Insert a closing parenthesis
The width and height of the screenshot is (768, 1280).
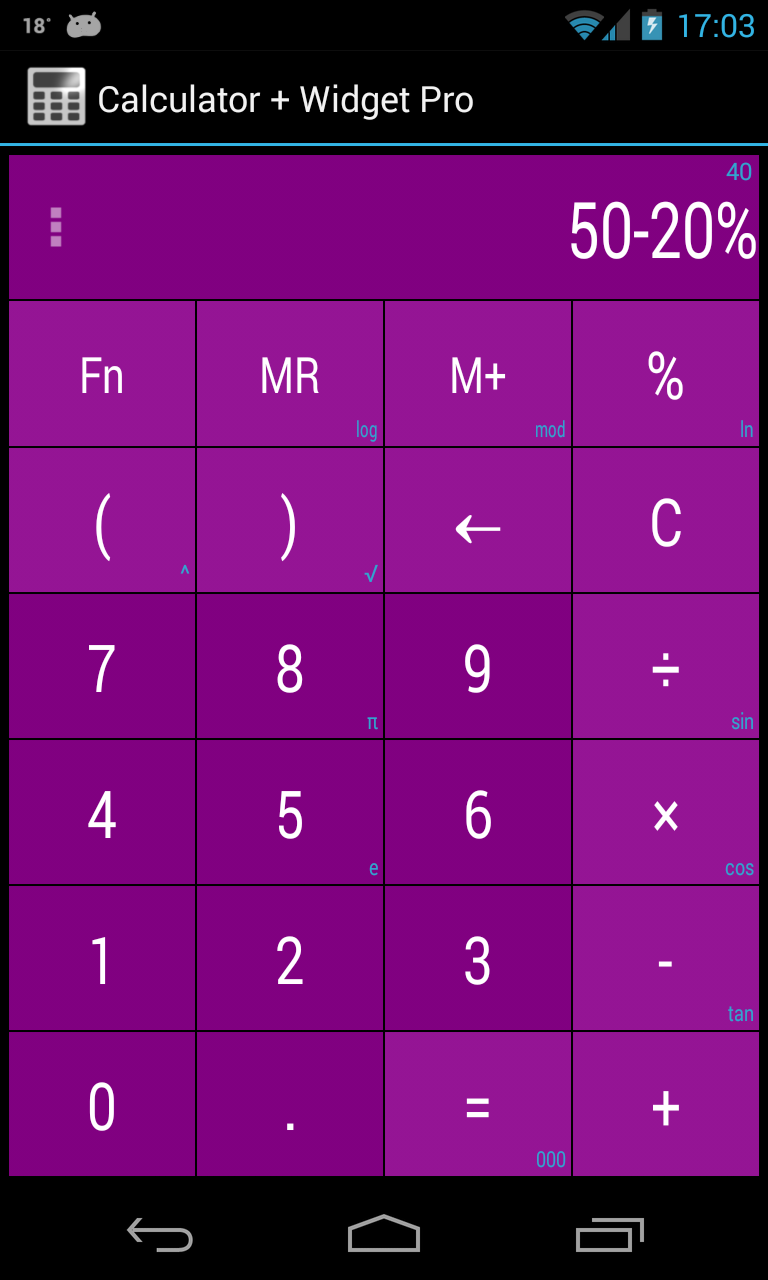290,520
